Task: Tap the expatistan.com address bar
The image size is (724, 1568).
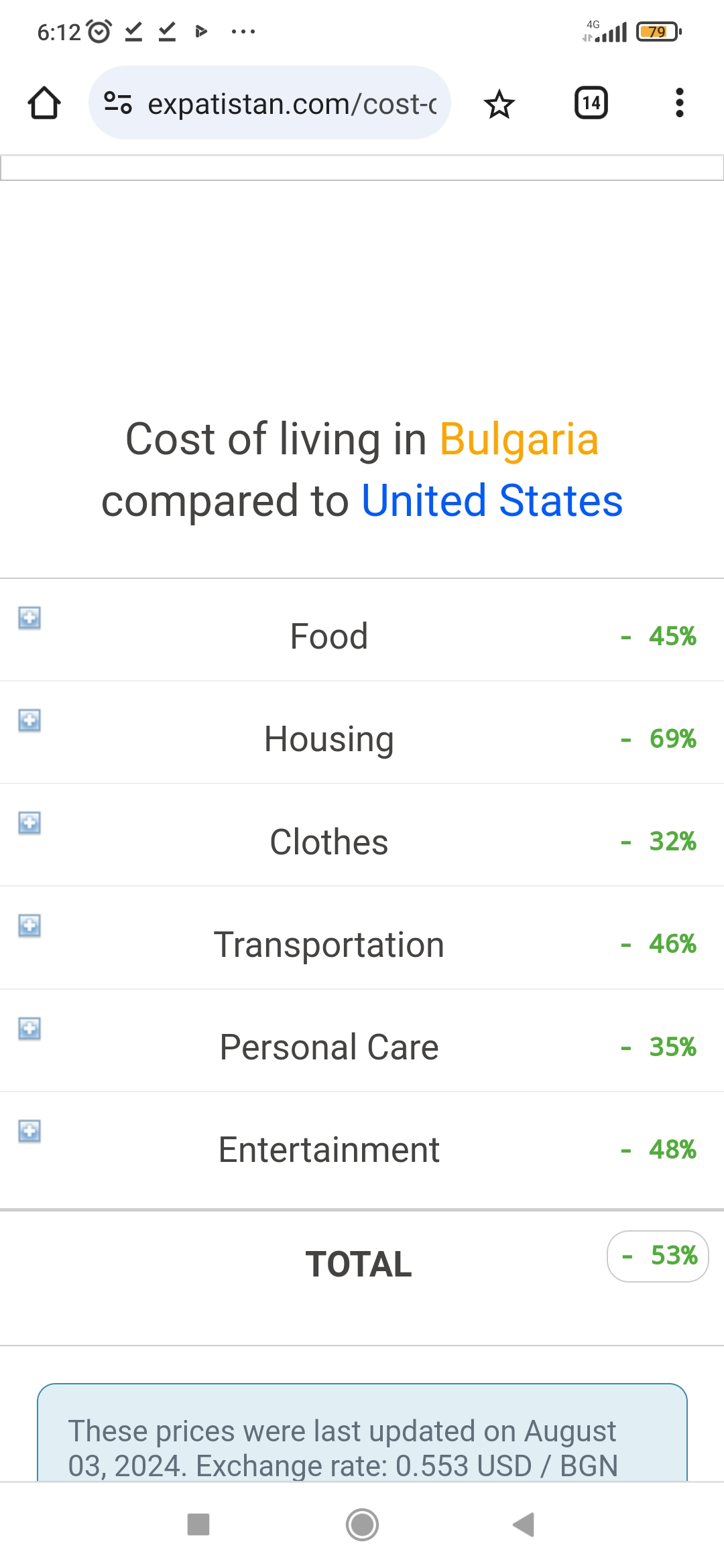Action: pos(269,103)
